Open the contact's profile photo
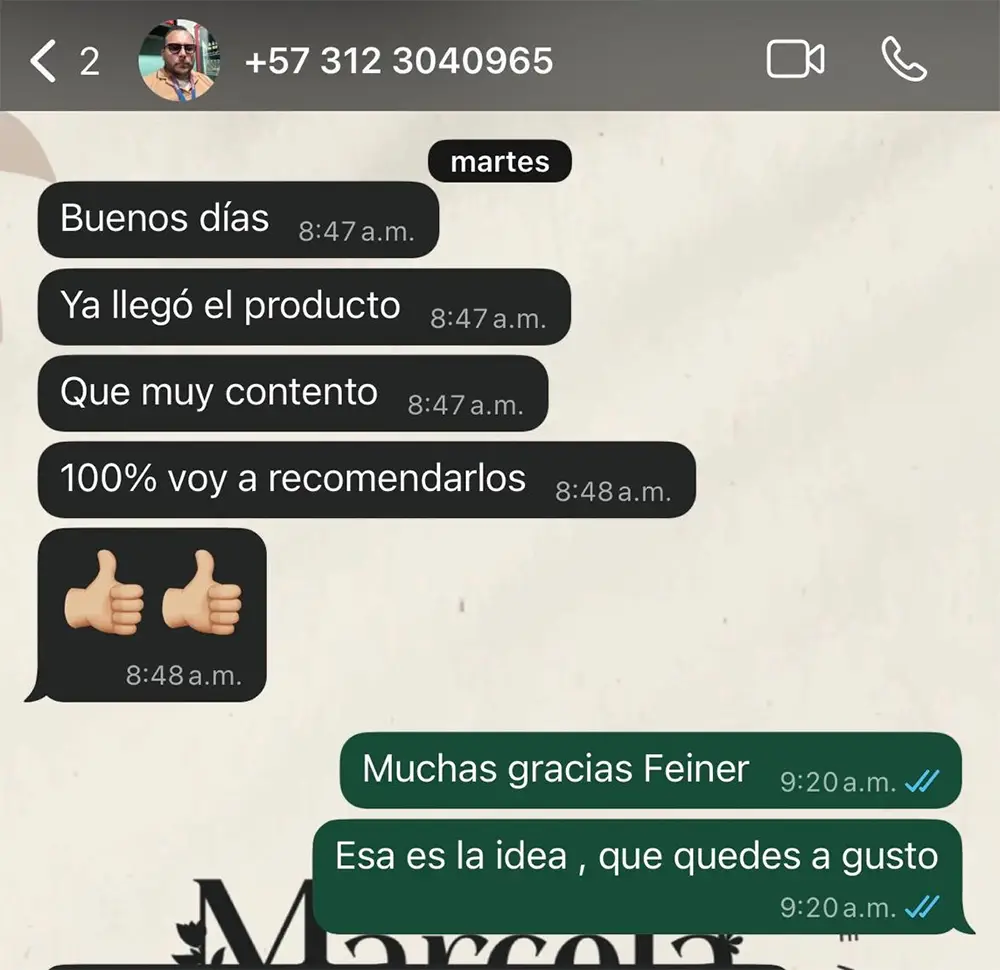1000x970 pixels. (178, 62)
